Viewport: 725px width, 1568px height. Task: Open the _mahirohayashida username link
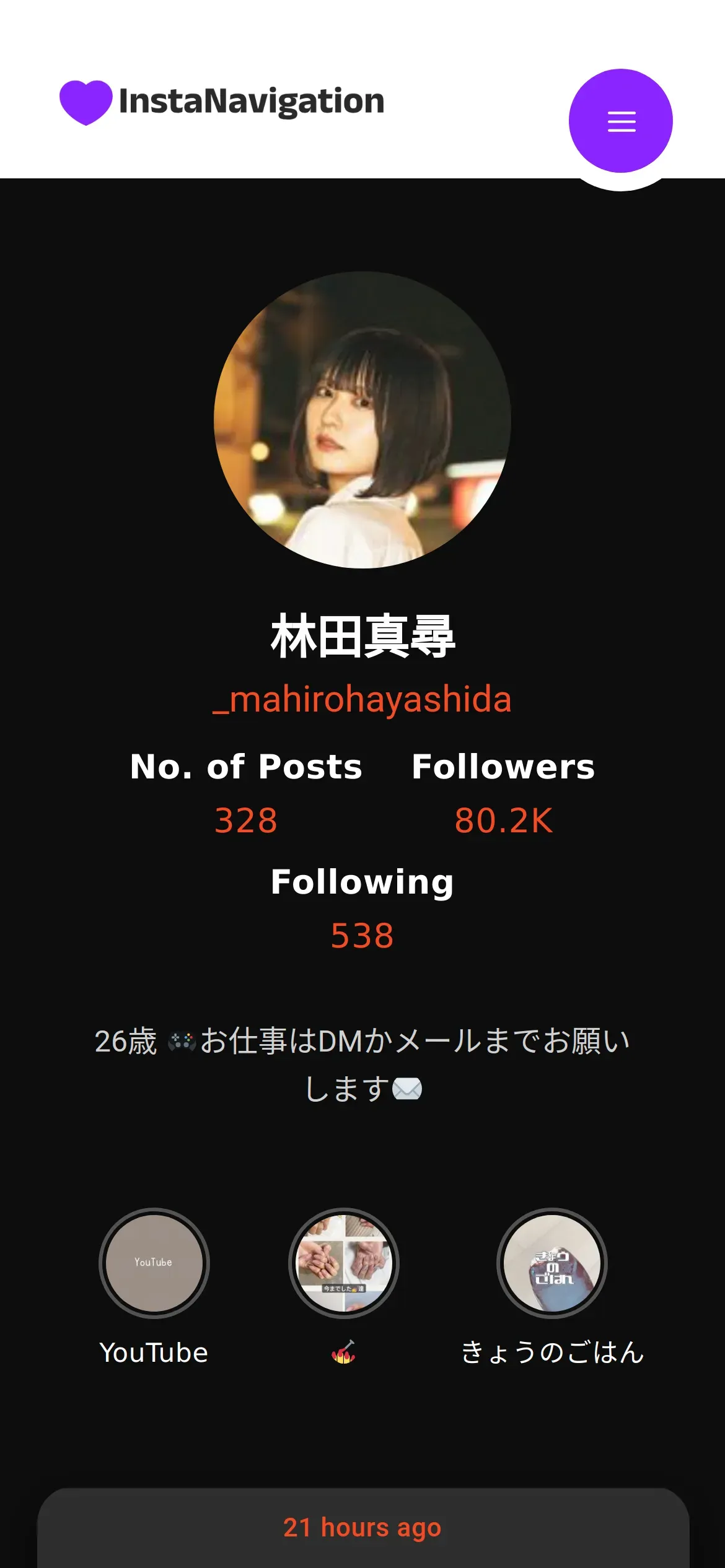[362, 699]
